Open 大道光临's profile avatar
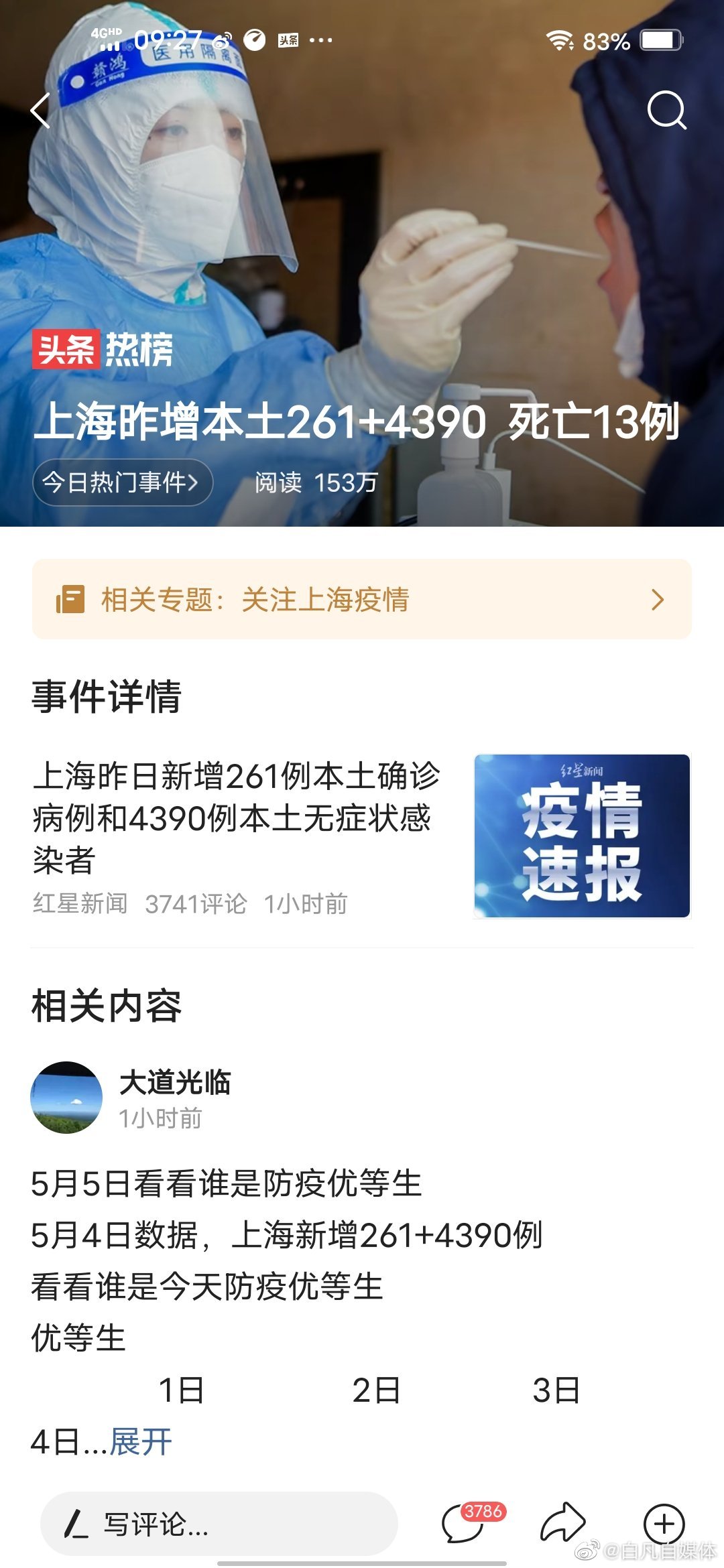Image resolution: width=724 pixels, height=1568 pixels. [x=66, y=1098]
